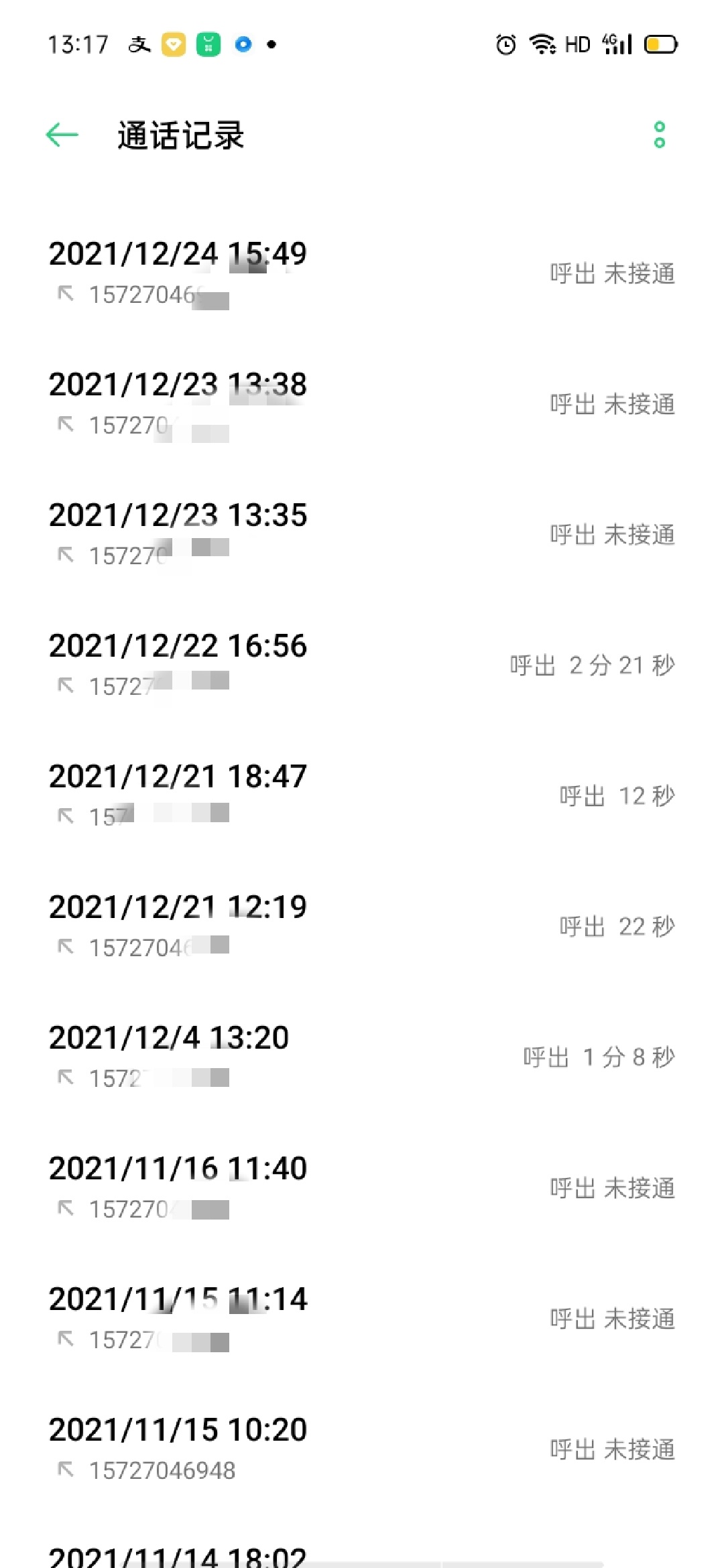Tap the 2021/12/23 13:35 call record

(362, 535)
